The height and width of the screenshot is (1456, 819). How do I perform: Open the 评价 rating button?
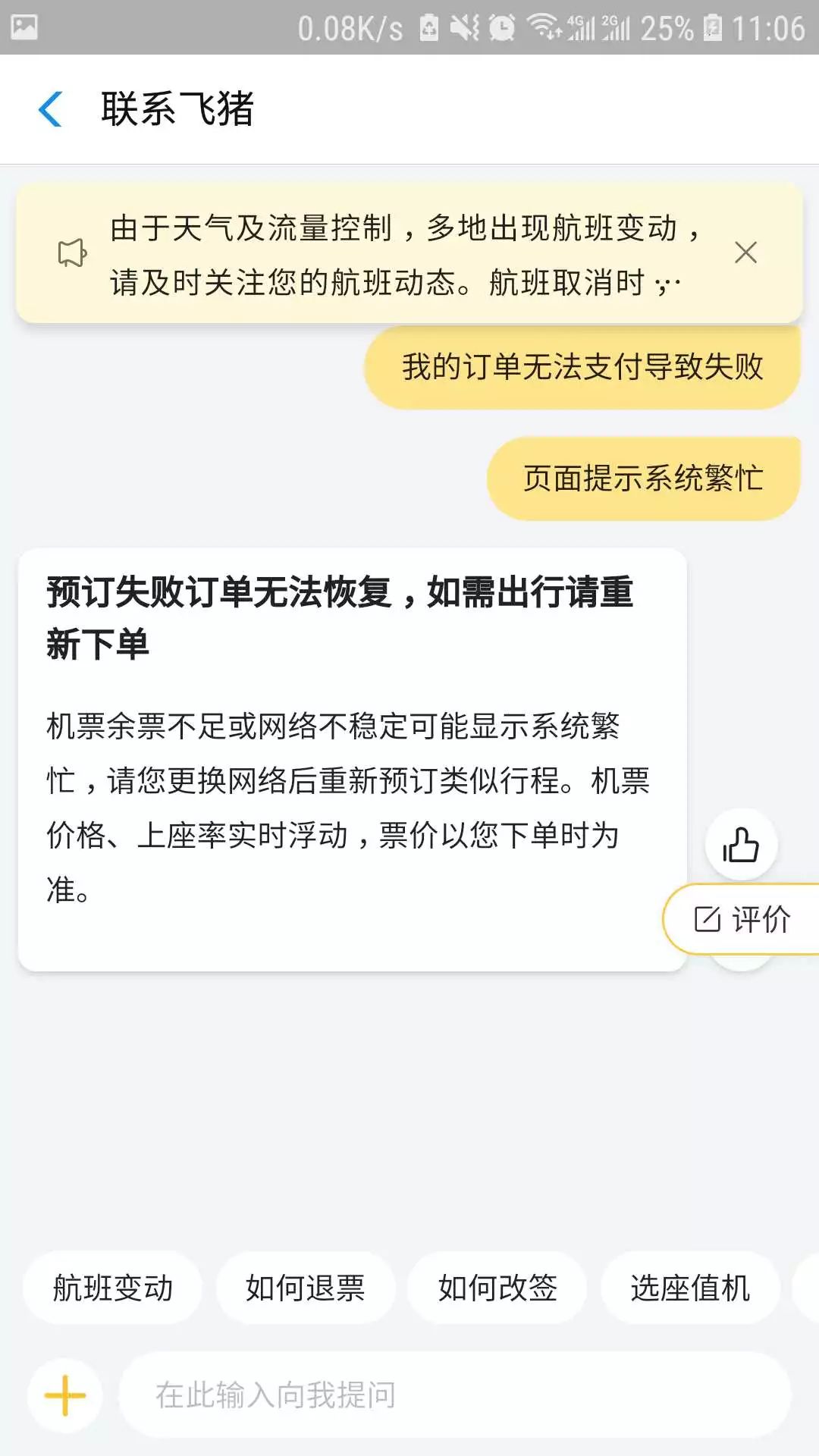point(742,919)
